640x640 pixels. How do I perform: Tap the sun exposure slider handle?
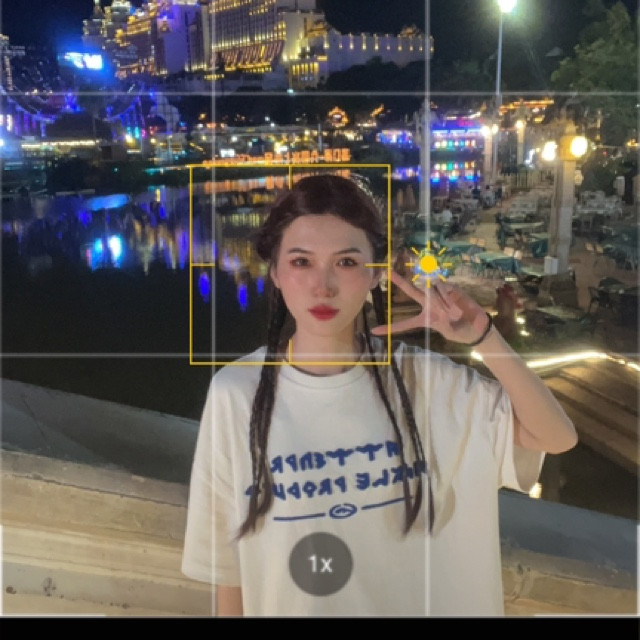pyautogui.click(x=429, y=264)
